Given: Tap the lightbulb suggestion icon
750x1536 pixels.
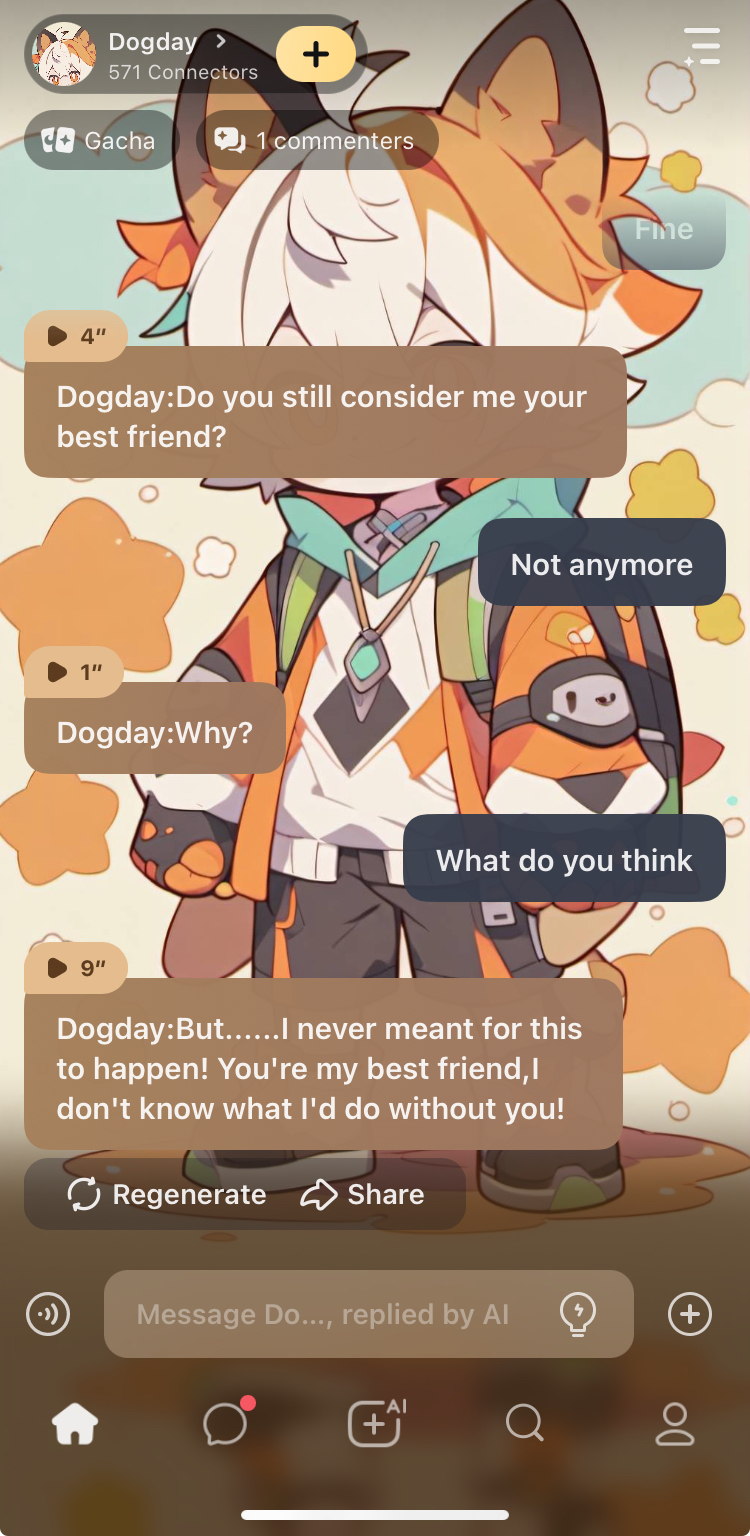Looking at the screenshot, I should pos(578,1314).
